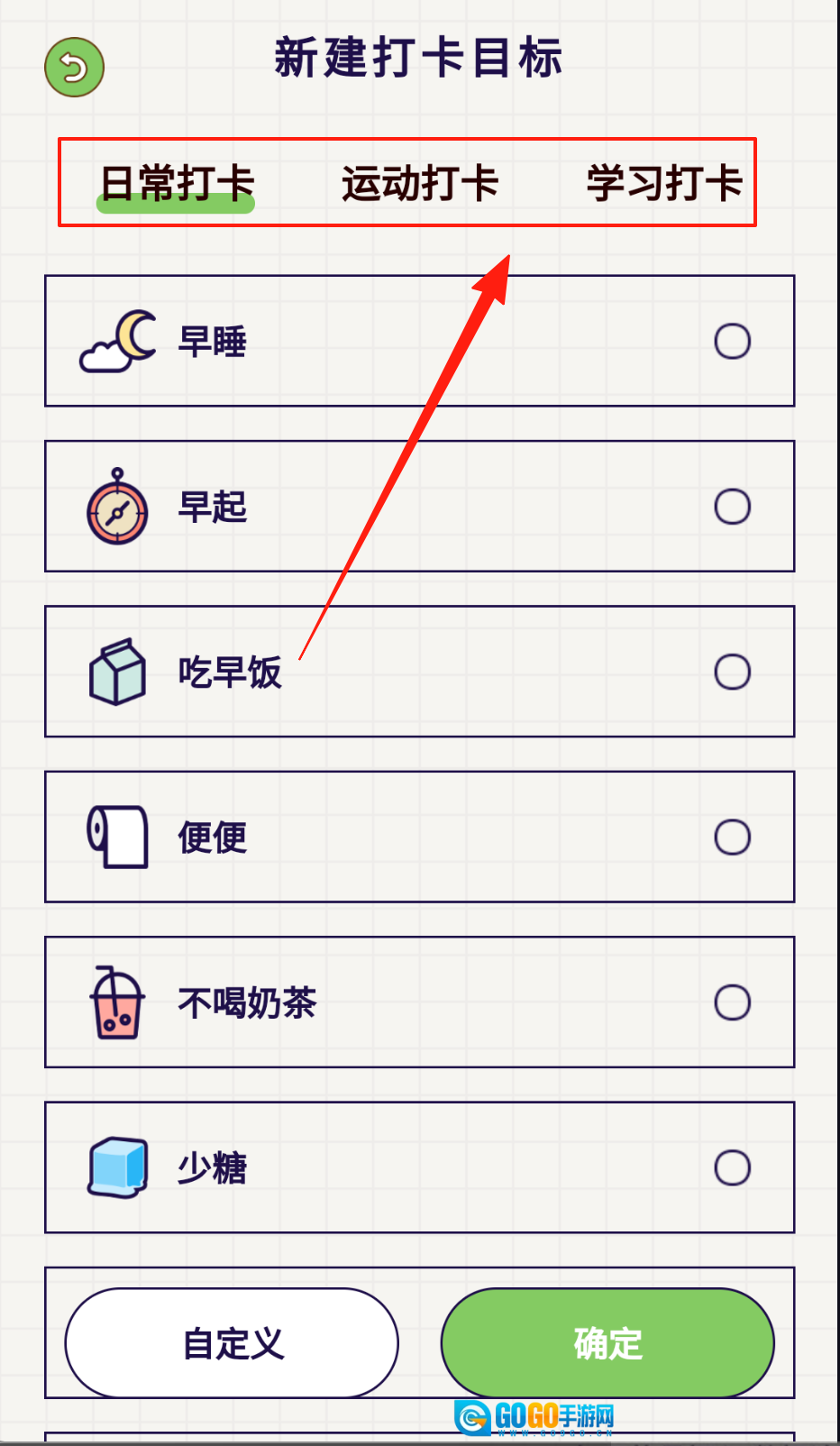This screenshot has width=840, height=1446.
Task: Confirm with the 确定 button
Action: [x=607, y=1343]
